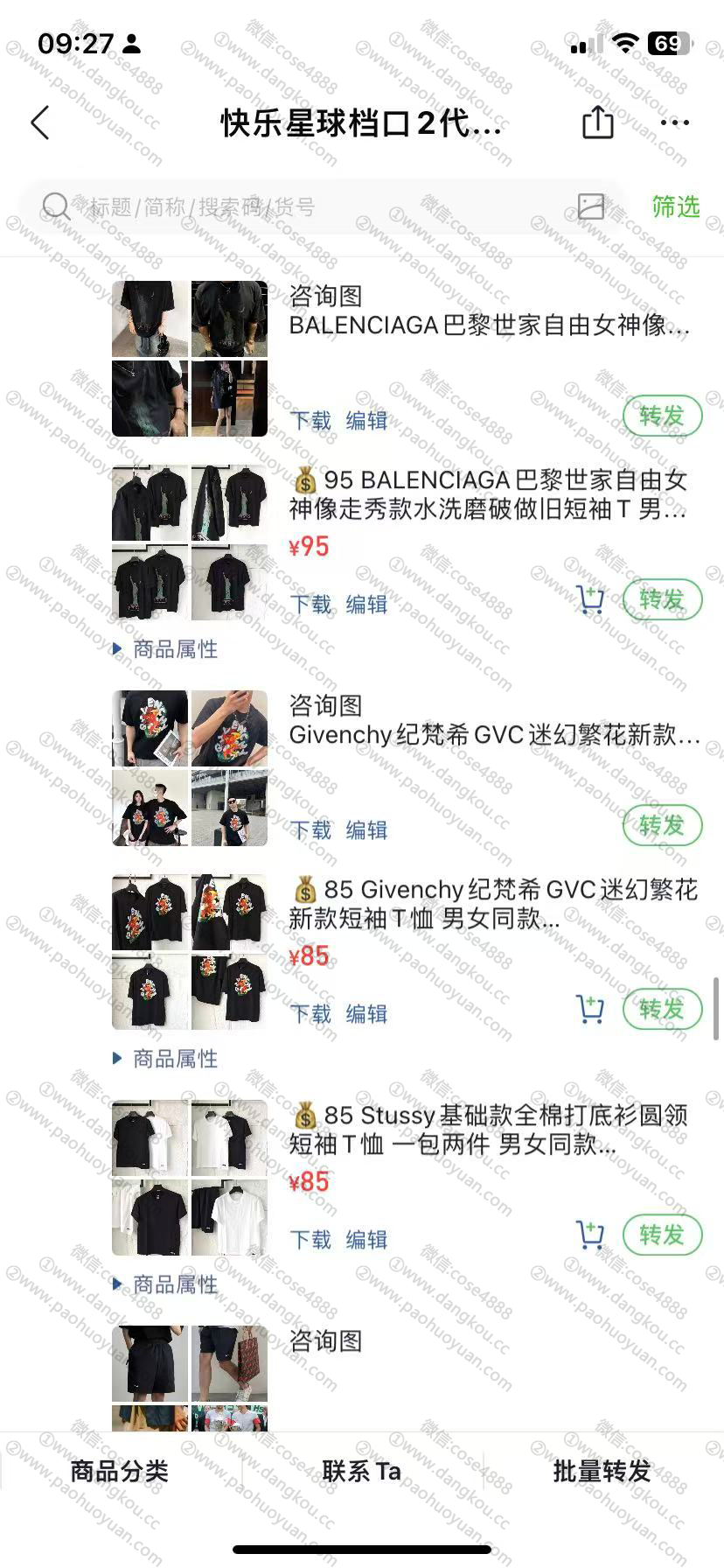
Task: Add ¥95 BALENCIAGA tee to cart
Action: (x=591, y=600)
